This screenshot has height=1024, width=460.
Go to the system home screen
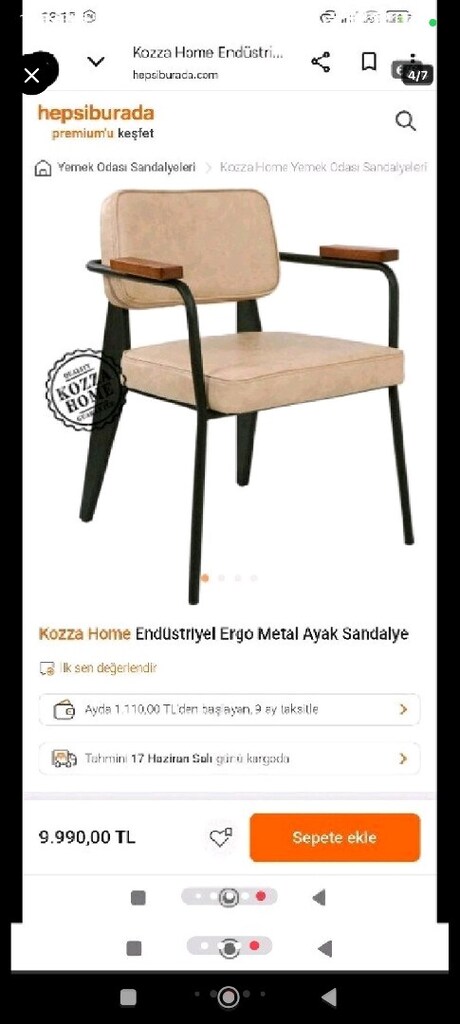(x=228, y=997)
